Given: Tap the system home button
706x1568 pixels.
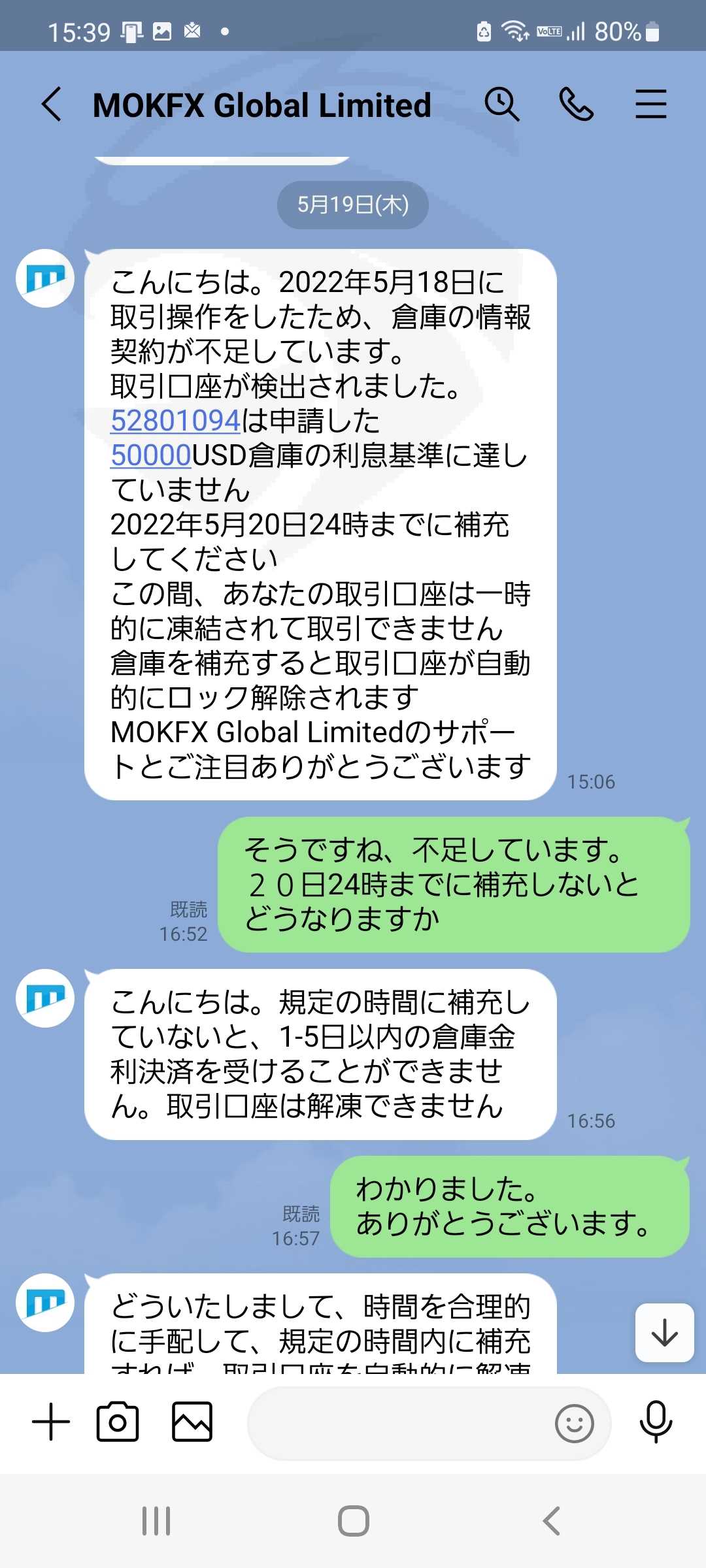Looking at the screenshot, I should click(x=354, y=1521).
